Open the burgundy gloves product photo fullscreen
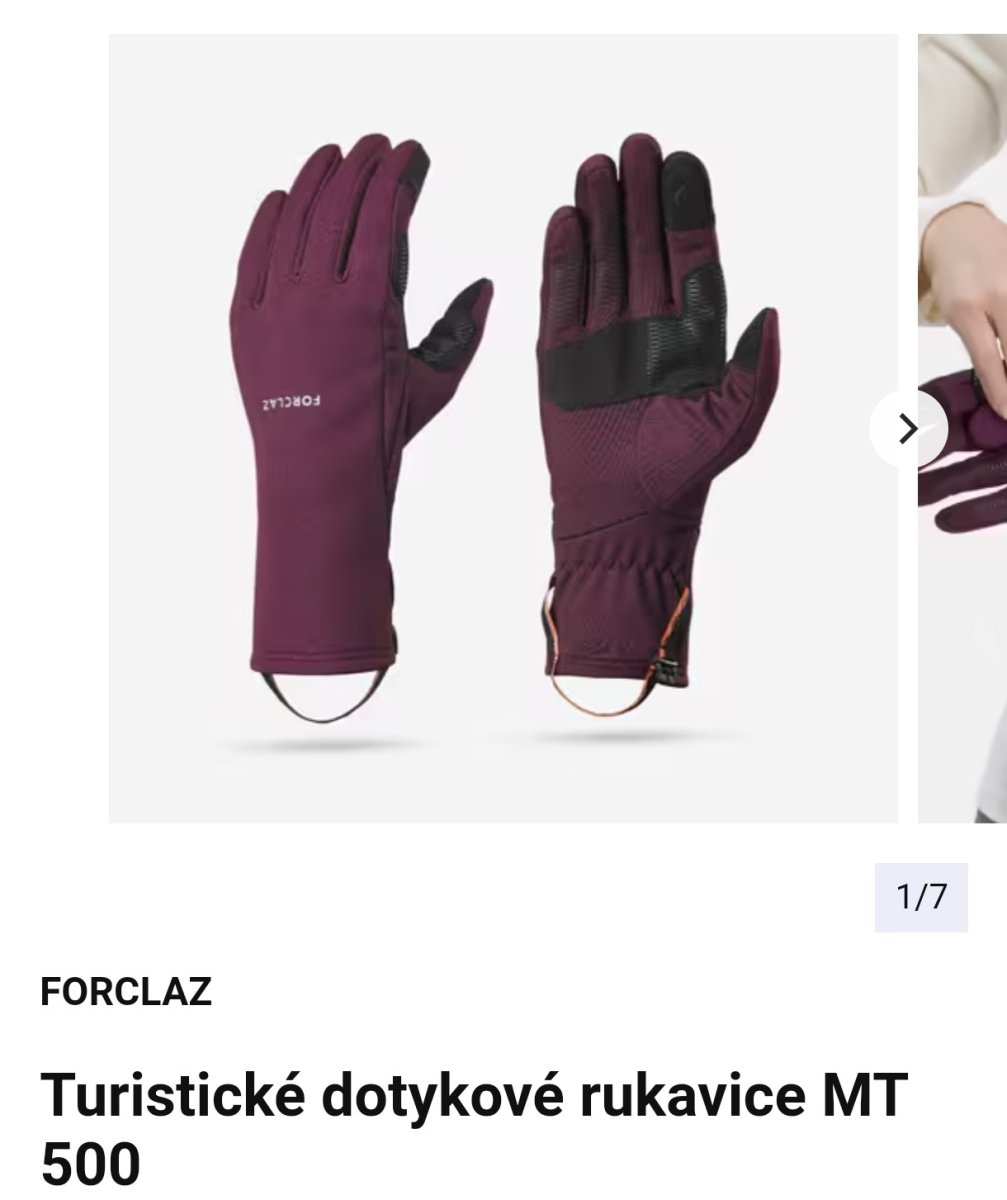The width and height of the screenshot is (1007, 1200). coord(502,428)
